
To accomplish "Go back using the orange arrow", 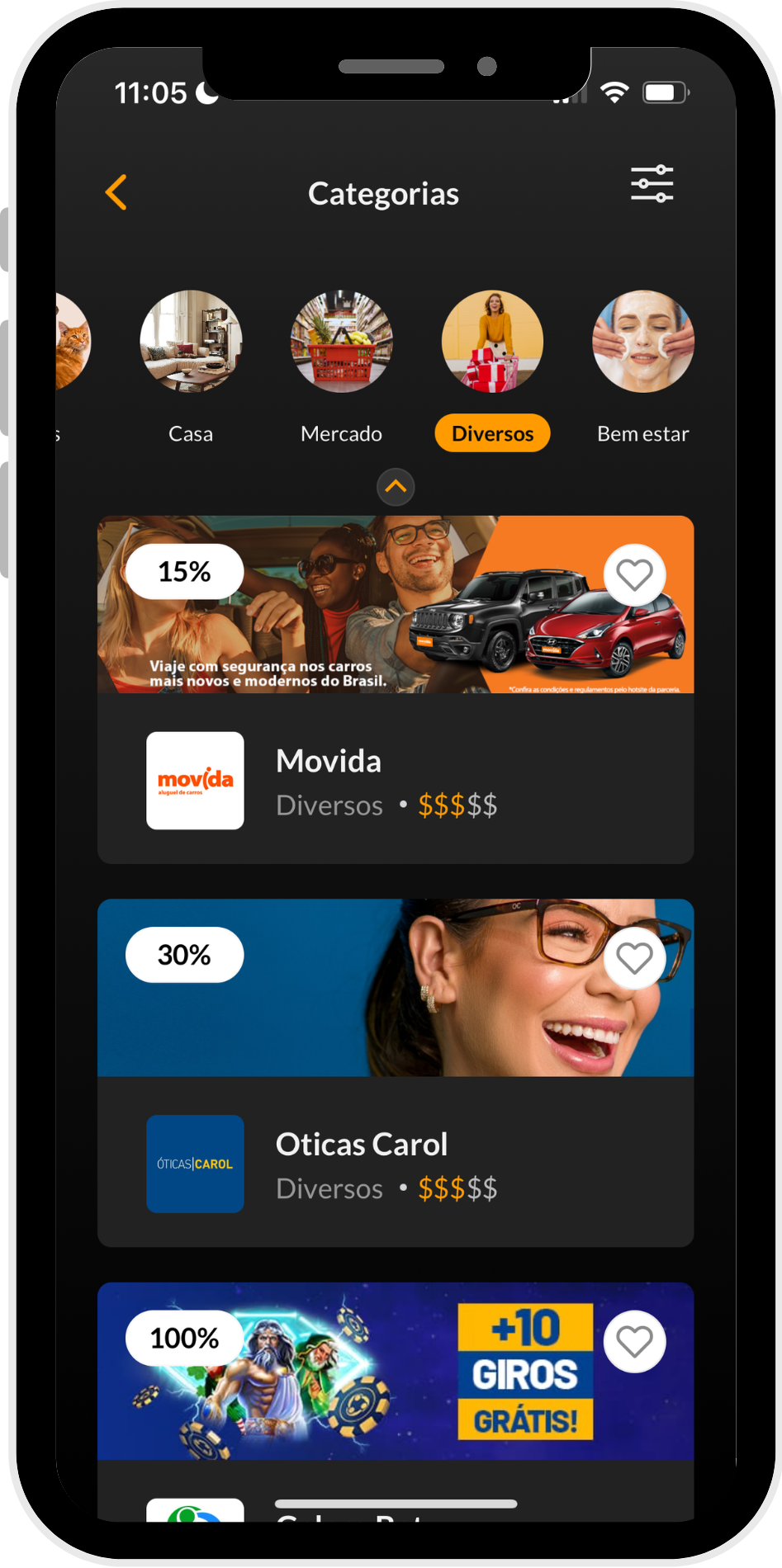I will point(116,192).
